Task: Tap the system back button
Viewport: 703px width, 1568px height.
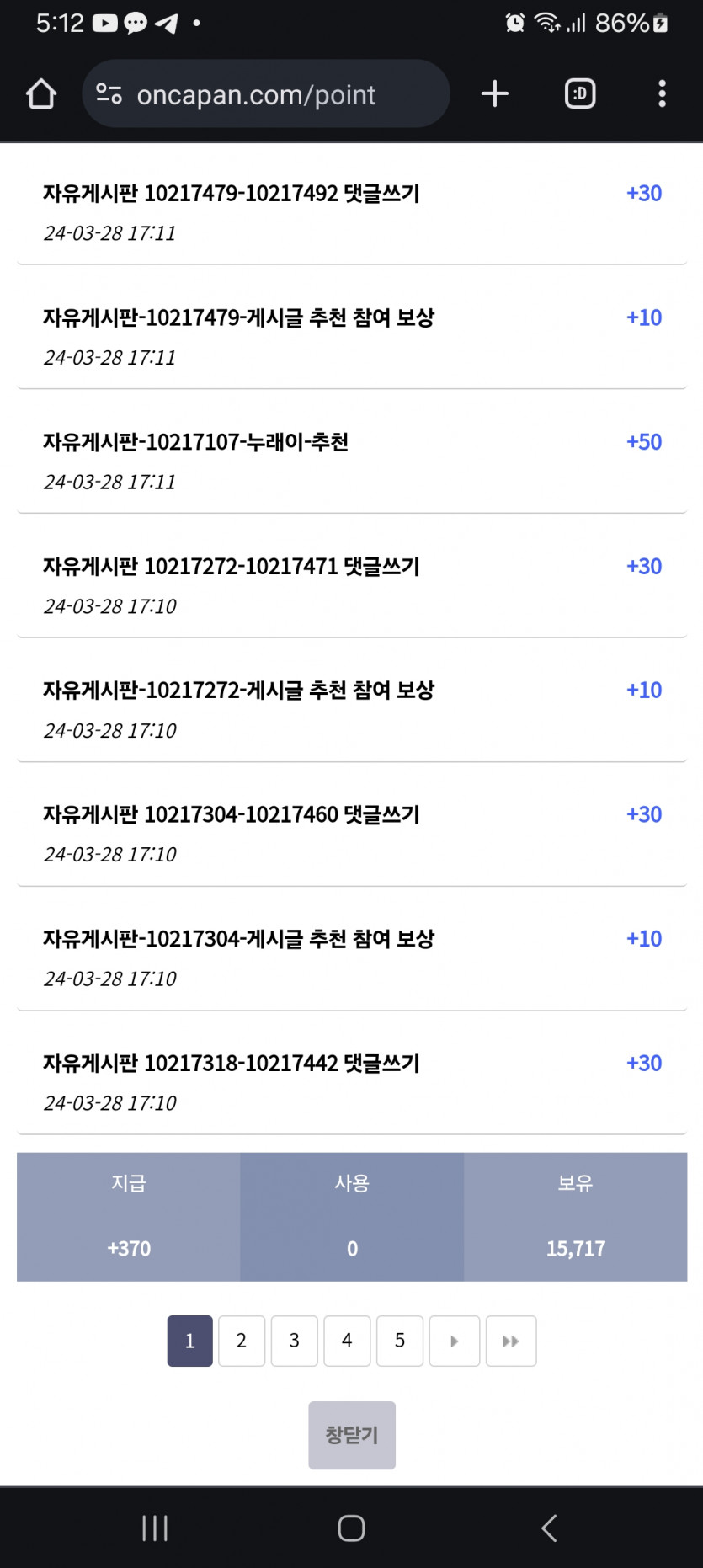Action: [549, 1528]
